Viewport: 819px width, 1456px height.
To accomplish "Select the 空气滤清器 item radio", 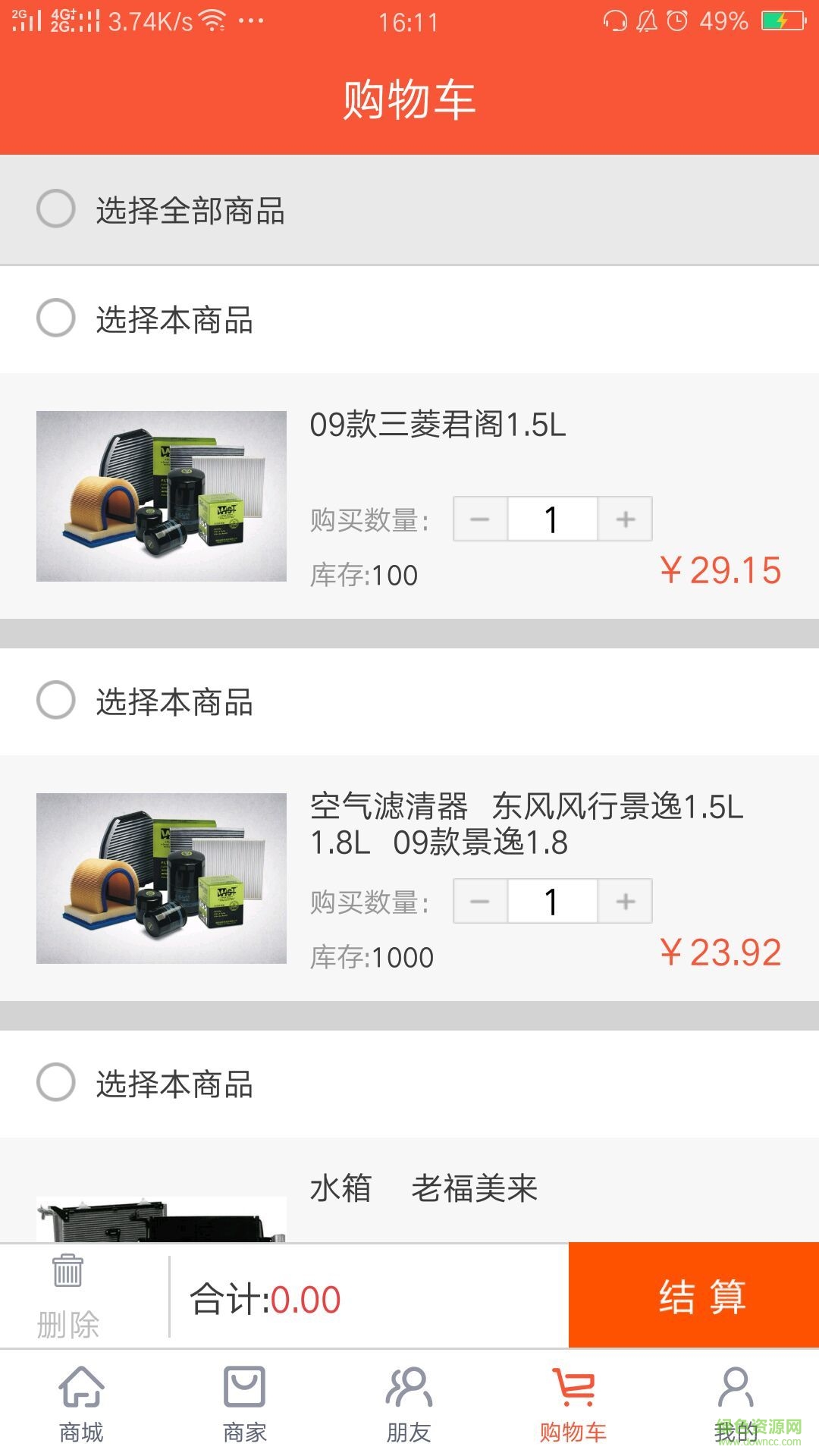I will (x=56, y=700).
